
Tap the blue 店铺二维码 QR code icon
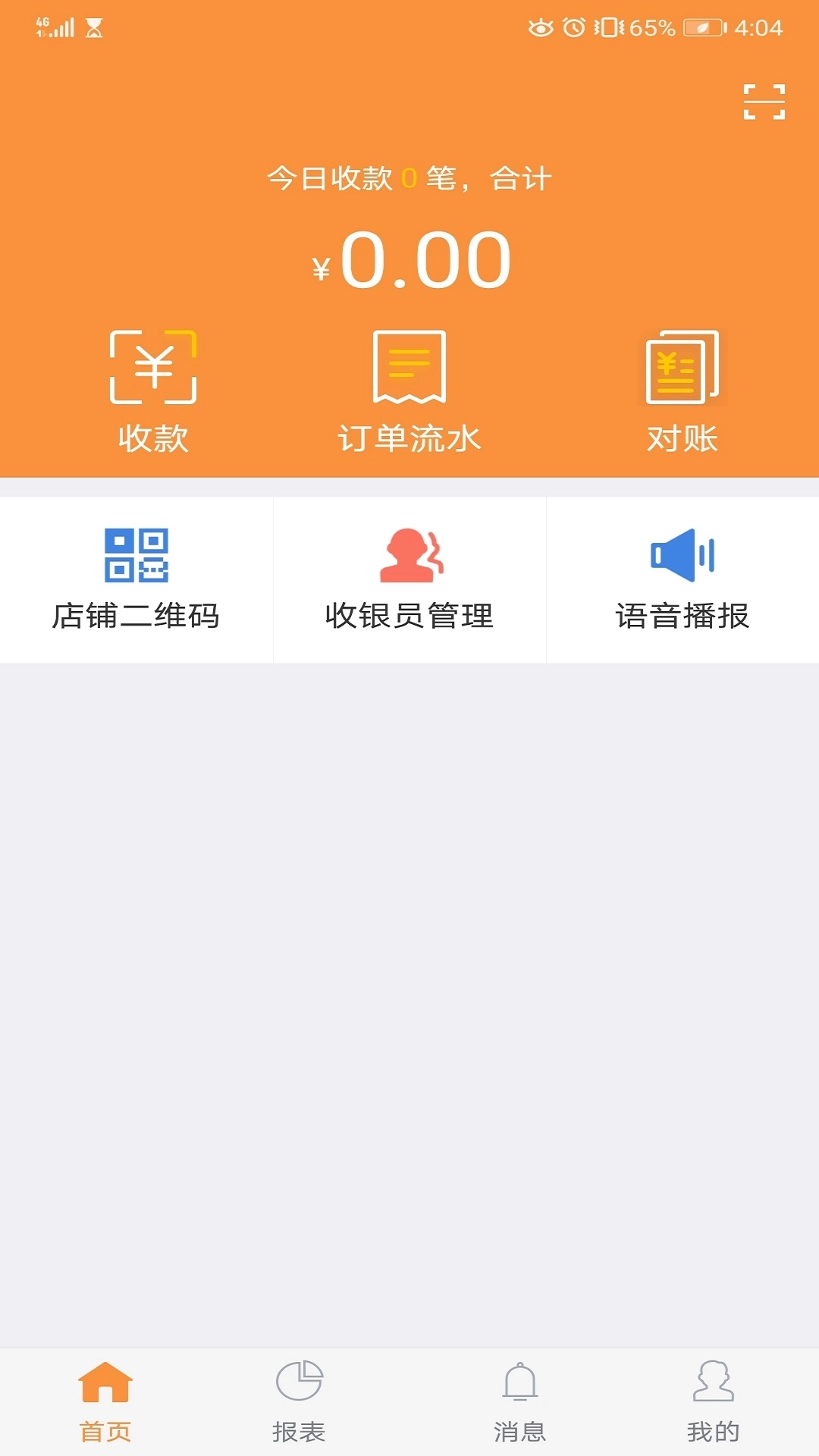pyautogui.click(x=136, y=555)
